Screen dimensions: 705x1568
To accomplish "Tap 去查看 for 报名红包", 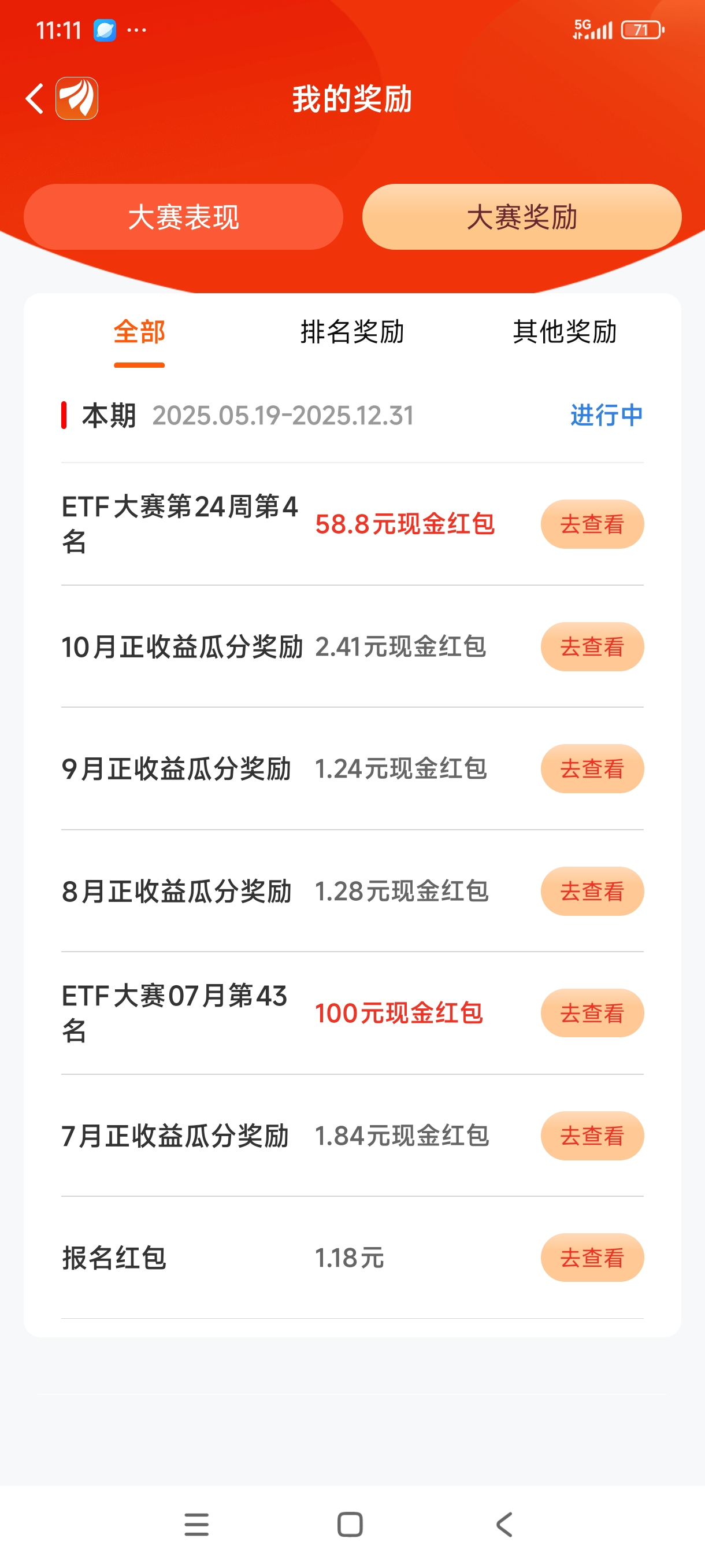I will pyautogui.click(x=592, y=1258).
